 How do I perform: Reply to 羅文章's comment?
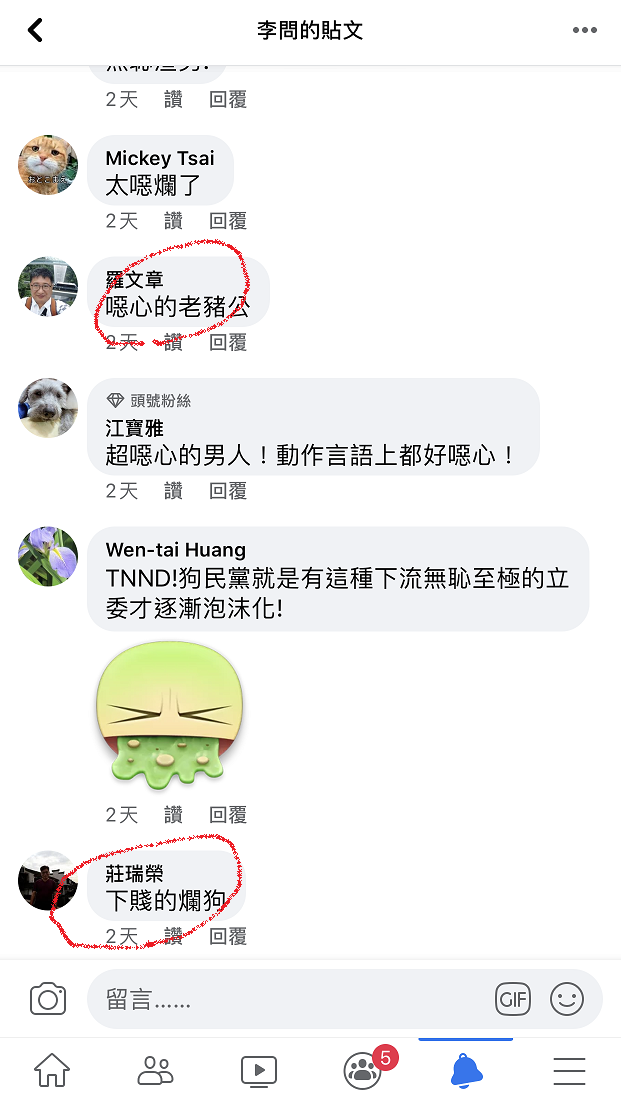click(x=228, y=342)
